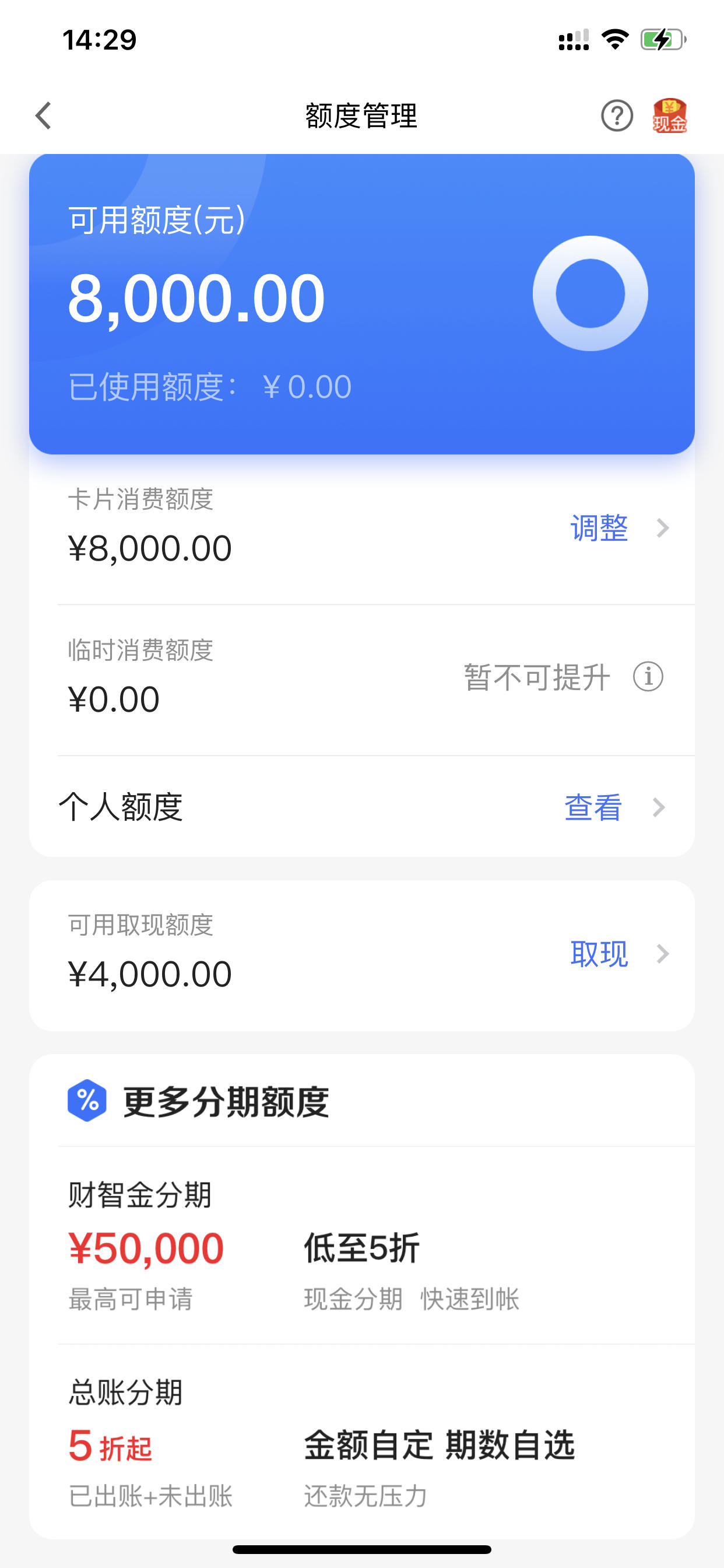Tap 调整 to adjust card spending limit

tap(619, 528)
